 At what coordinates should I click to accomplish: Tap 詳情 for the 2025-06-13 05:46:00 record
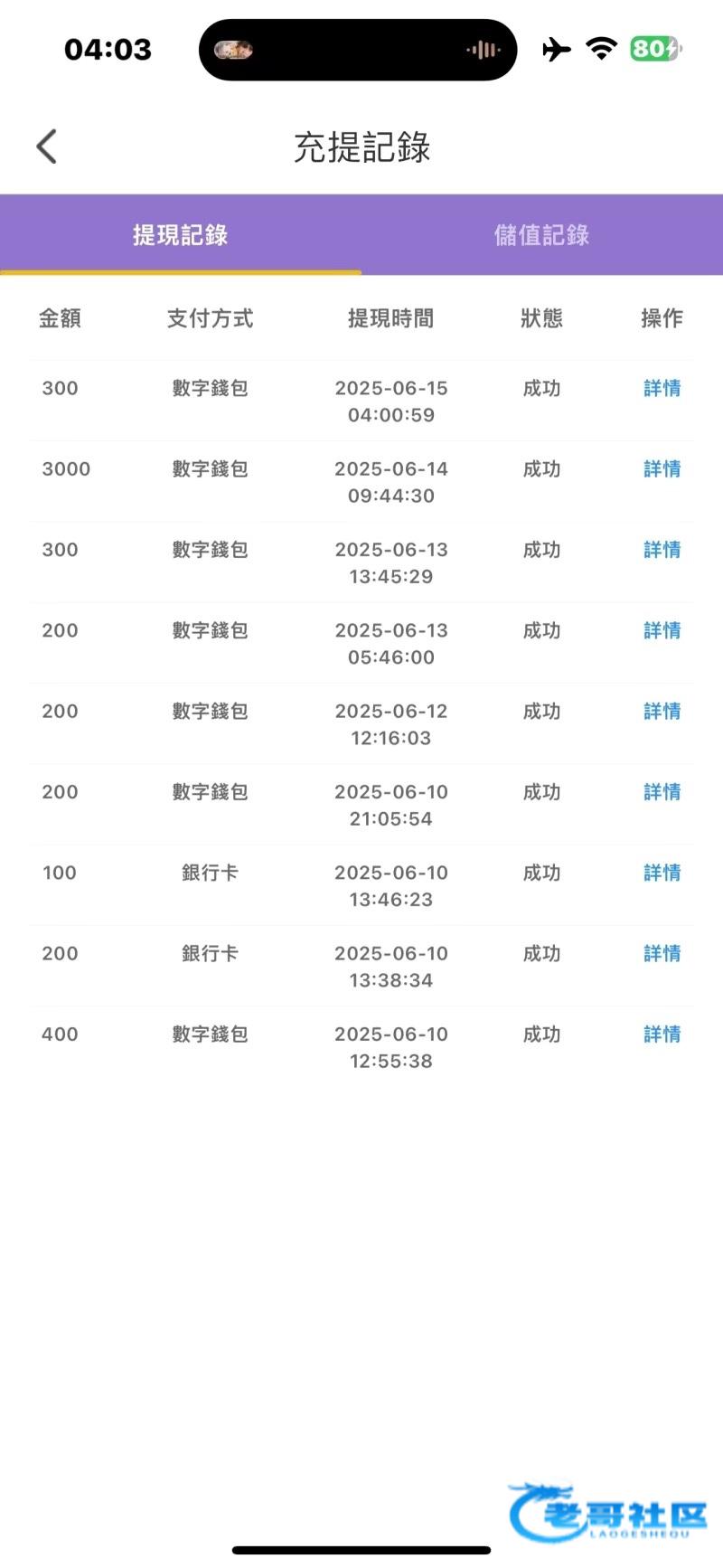pos(662,630)
